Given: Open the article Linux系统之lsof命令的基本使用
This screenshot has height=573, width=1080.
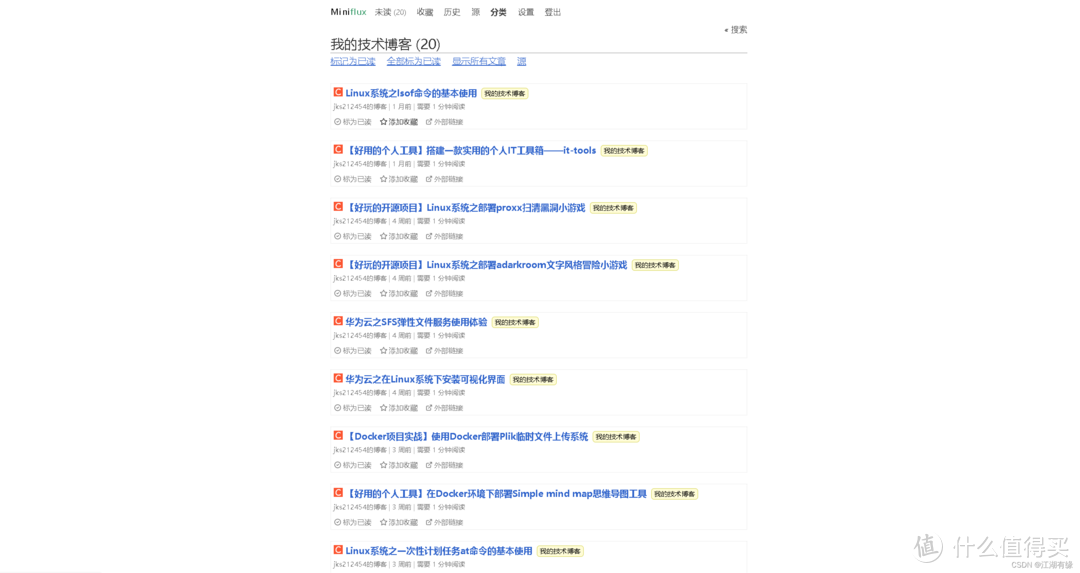Looking at the screenshot, I should click(x=411, y=93).
